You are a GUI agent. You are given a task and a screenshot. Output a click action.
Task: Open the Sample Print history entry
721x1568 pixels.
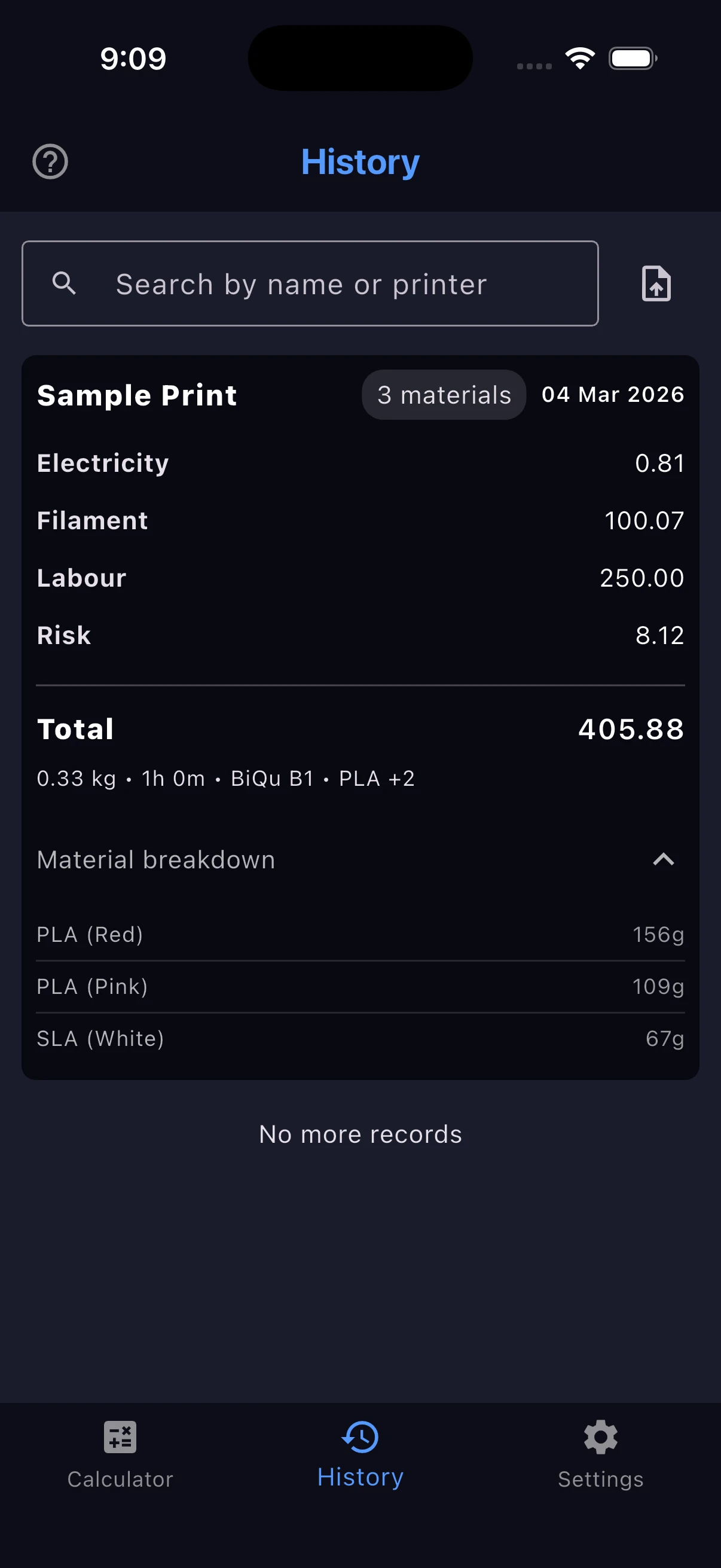(x=136, y=395)
